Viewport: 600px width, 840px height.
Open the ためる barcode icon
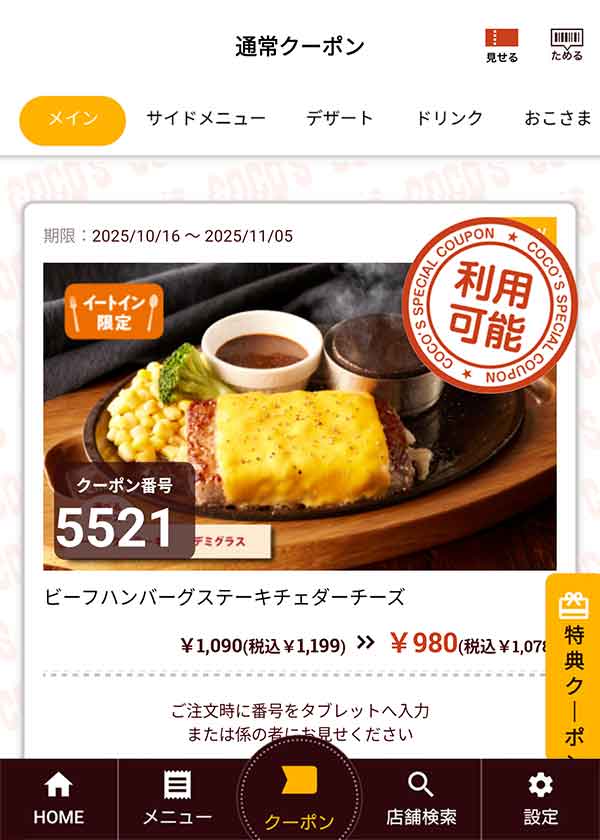pos(567,45)
